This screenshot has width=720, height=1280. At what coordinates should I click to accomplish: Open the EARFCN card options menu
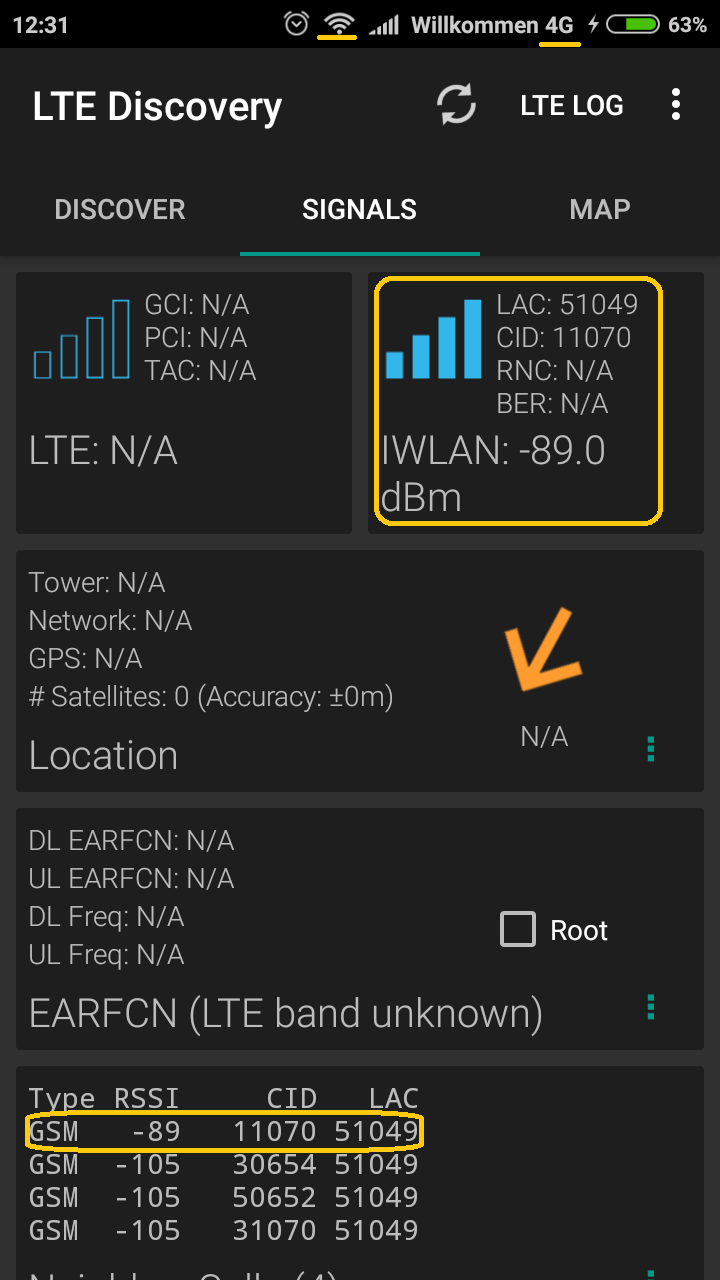pyautogui.click(x=651, y=1006)
